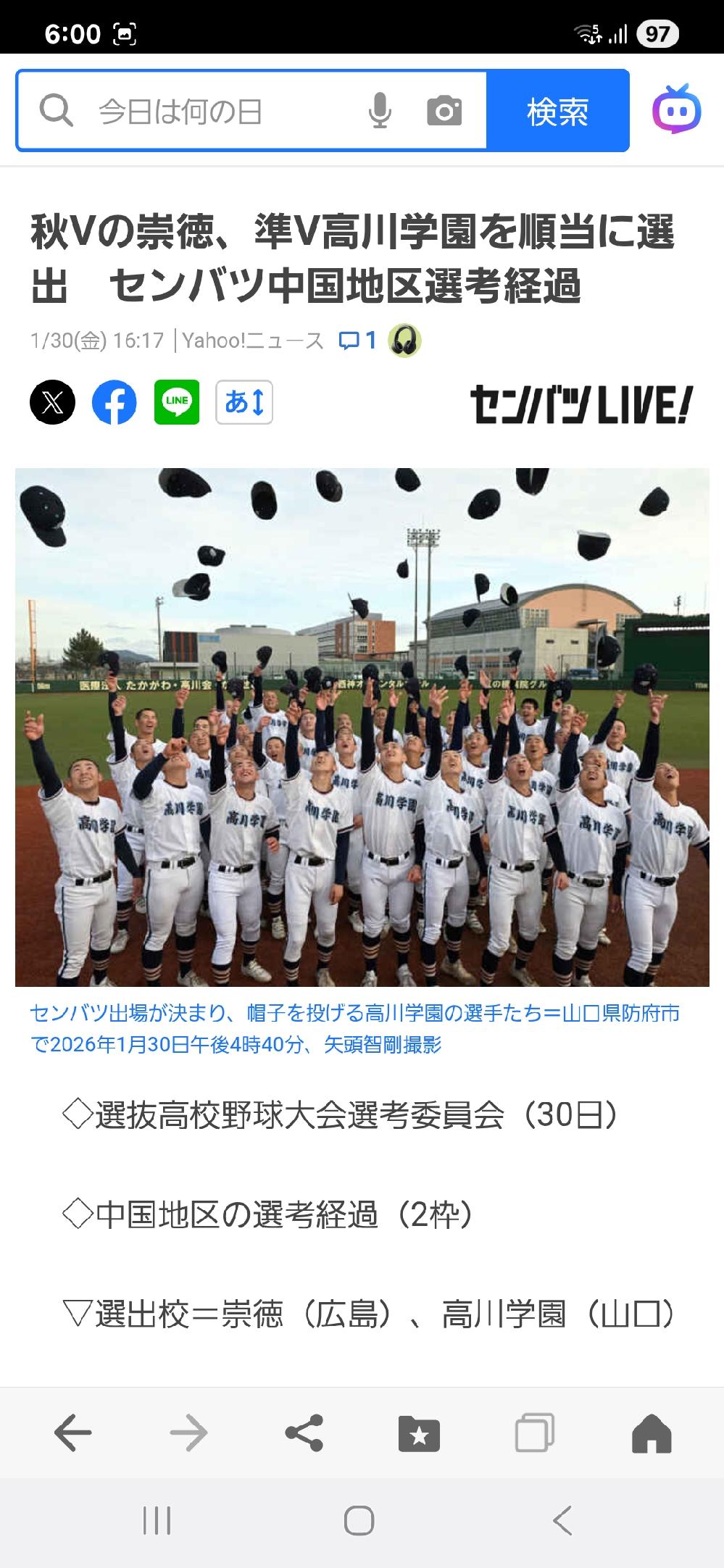This screenshot has height=1568, width=724.
Task: Listen to the article via headphone icon
Action: pyautogui.click(x=404, y=340)
